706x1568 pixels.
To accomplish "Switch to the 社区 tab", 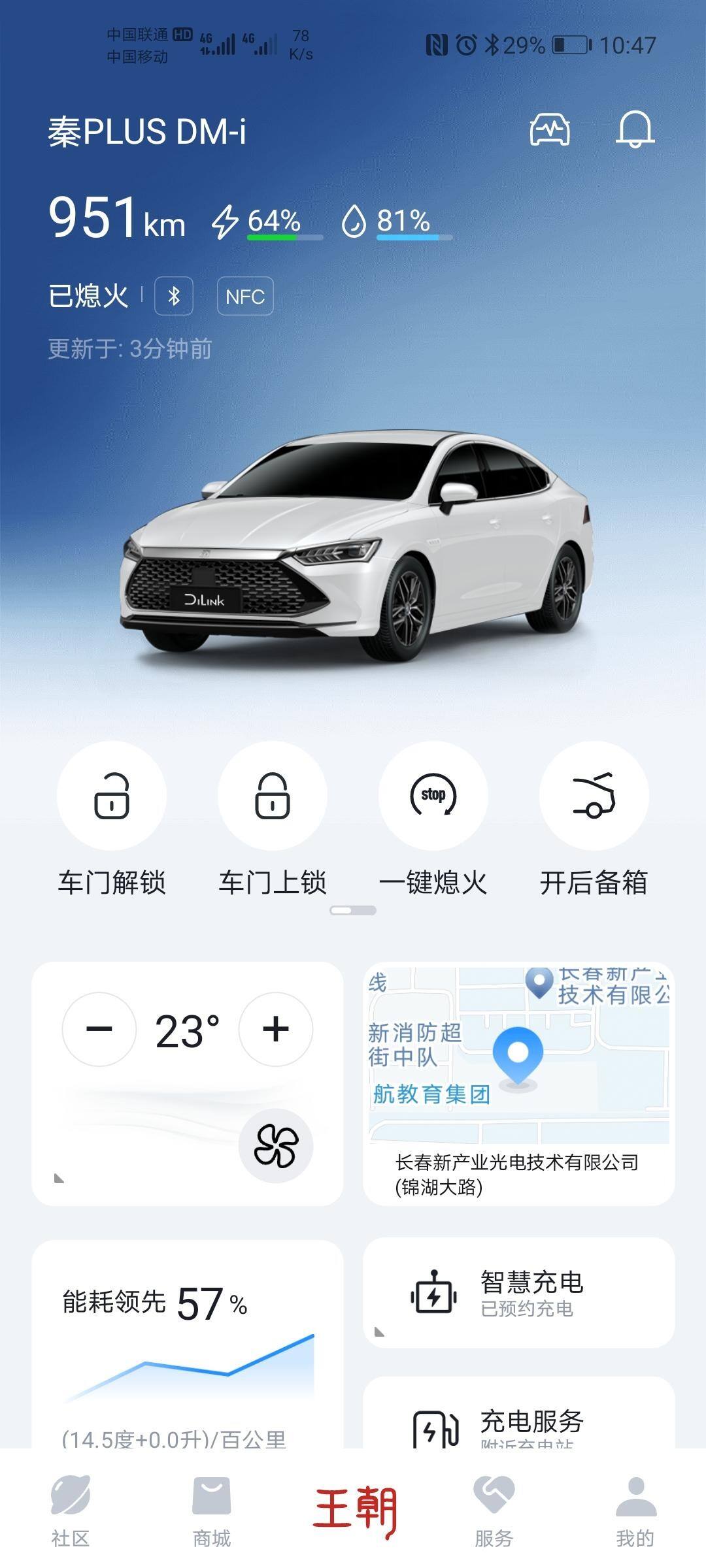I will 71,1511.
